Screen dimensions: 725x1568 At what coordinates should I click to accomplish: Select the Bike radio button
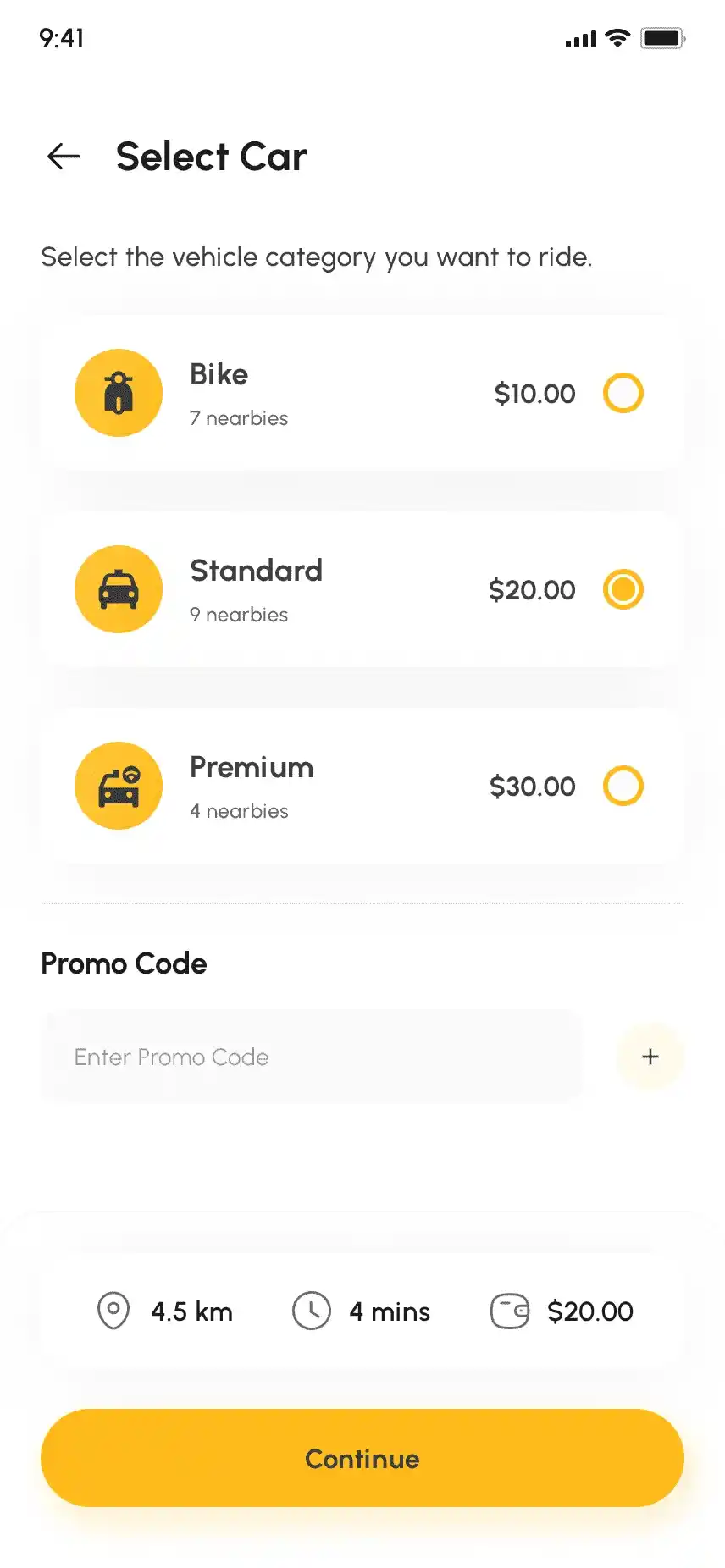(623, 393)
